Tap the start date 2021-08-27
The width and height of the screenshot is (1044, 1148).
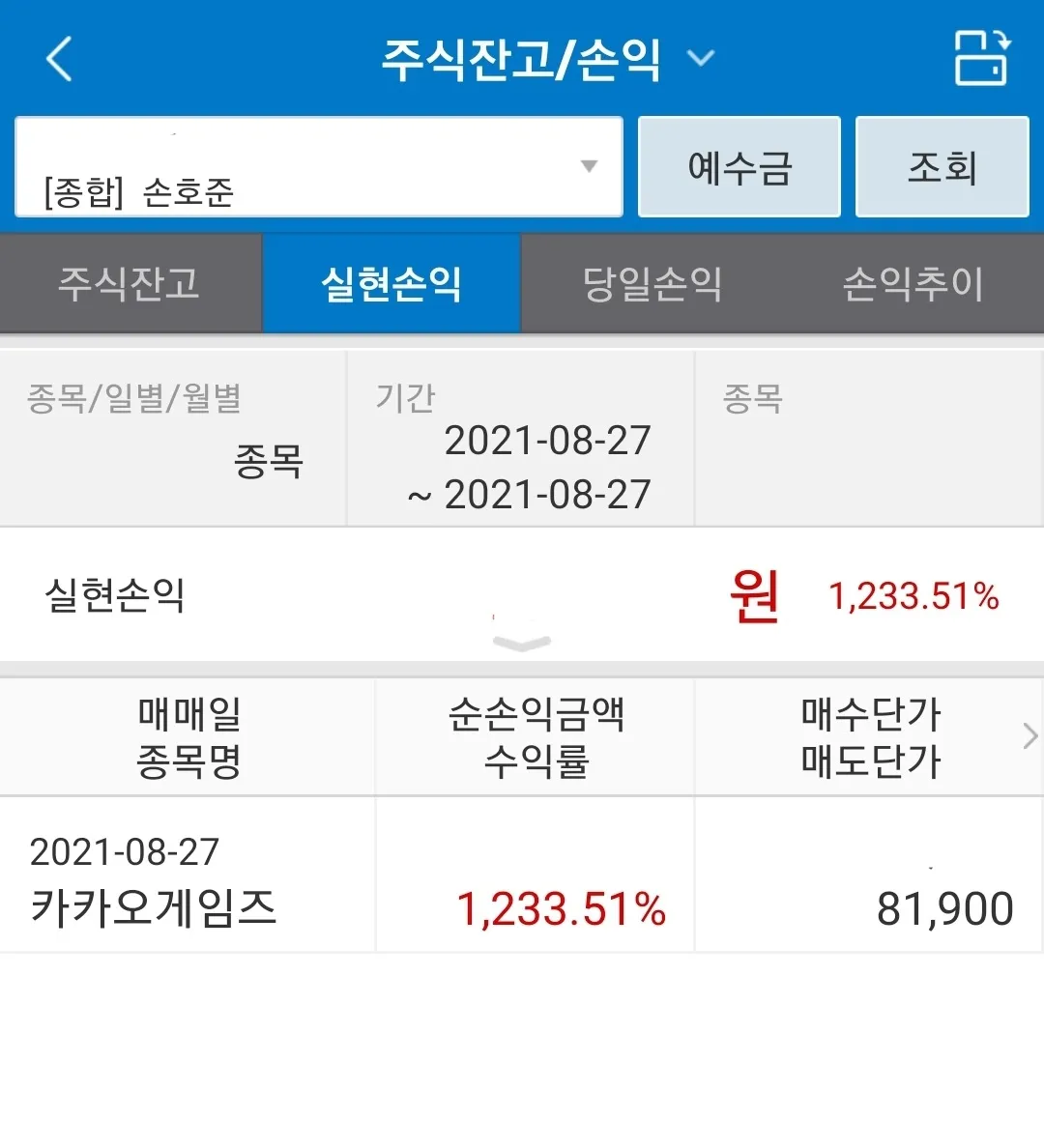[546, 441]
